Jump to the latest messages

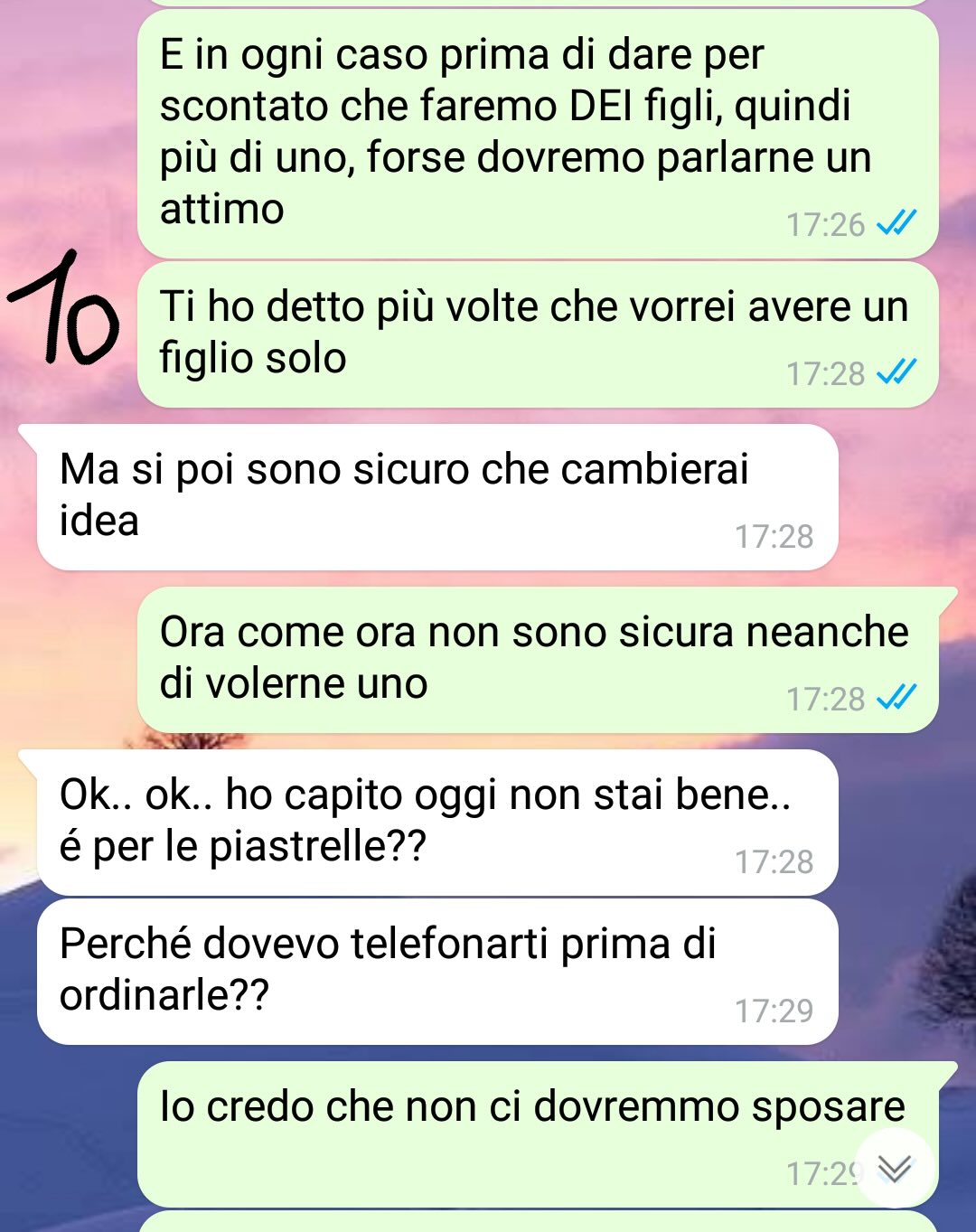click(x=894, y=1169)
